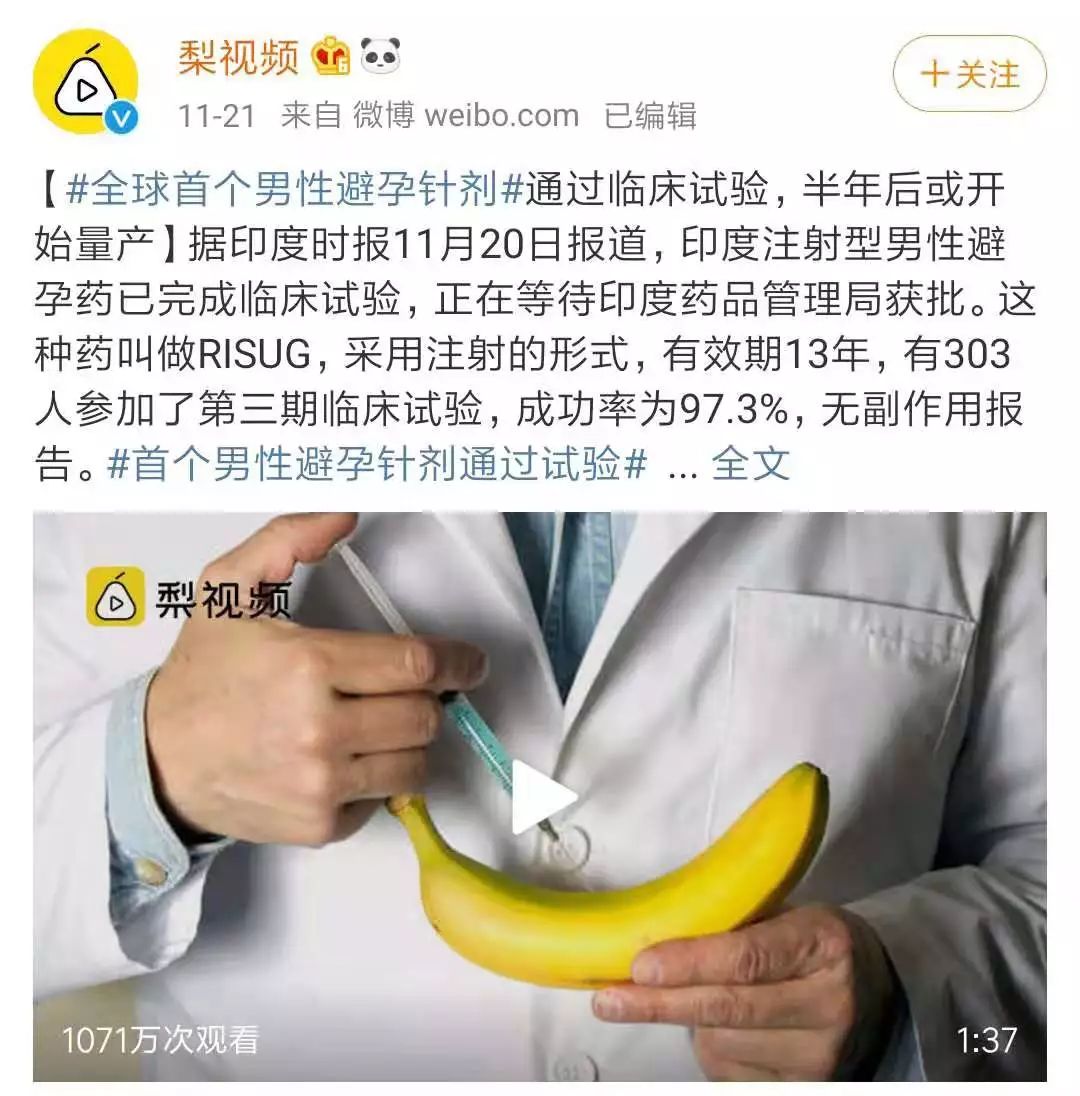This screenshot has width=1080, height=1096.
Task: Follow 梨视频 via the 关注 button
Action: [966, 71]
